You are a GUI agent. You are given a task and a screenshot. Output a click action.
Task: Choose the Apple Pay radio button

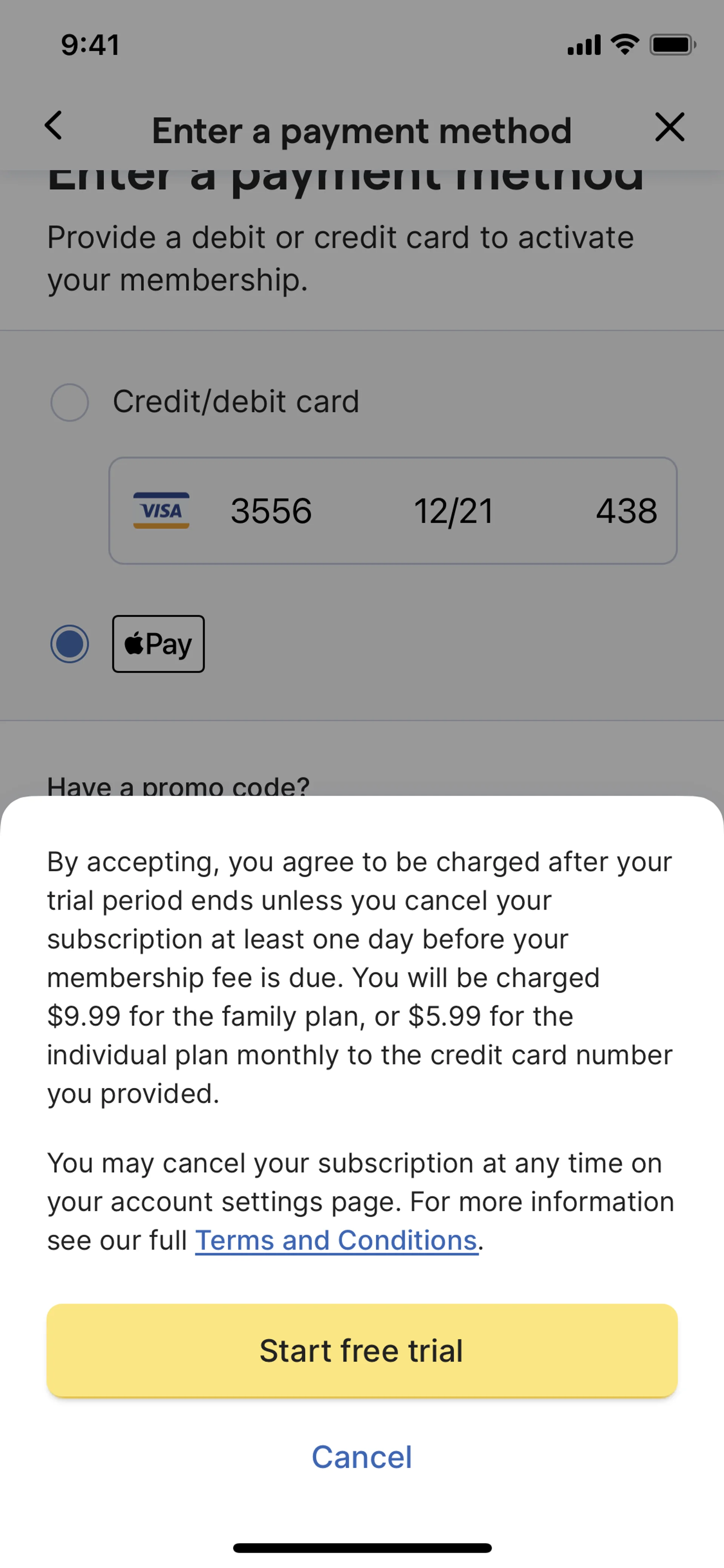point(70,644)
